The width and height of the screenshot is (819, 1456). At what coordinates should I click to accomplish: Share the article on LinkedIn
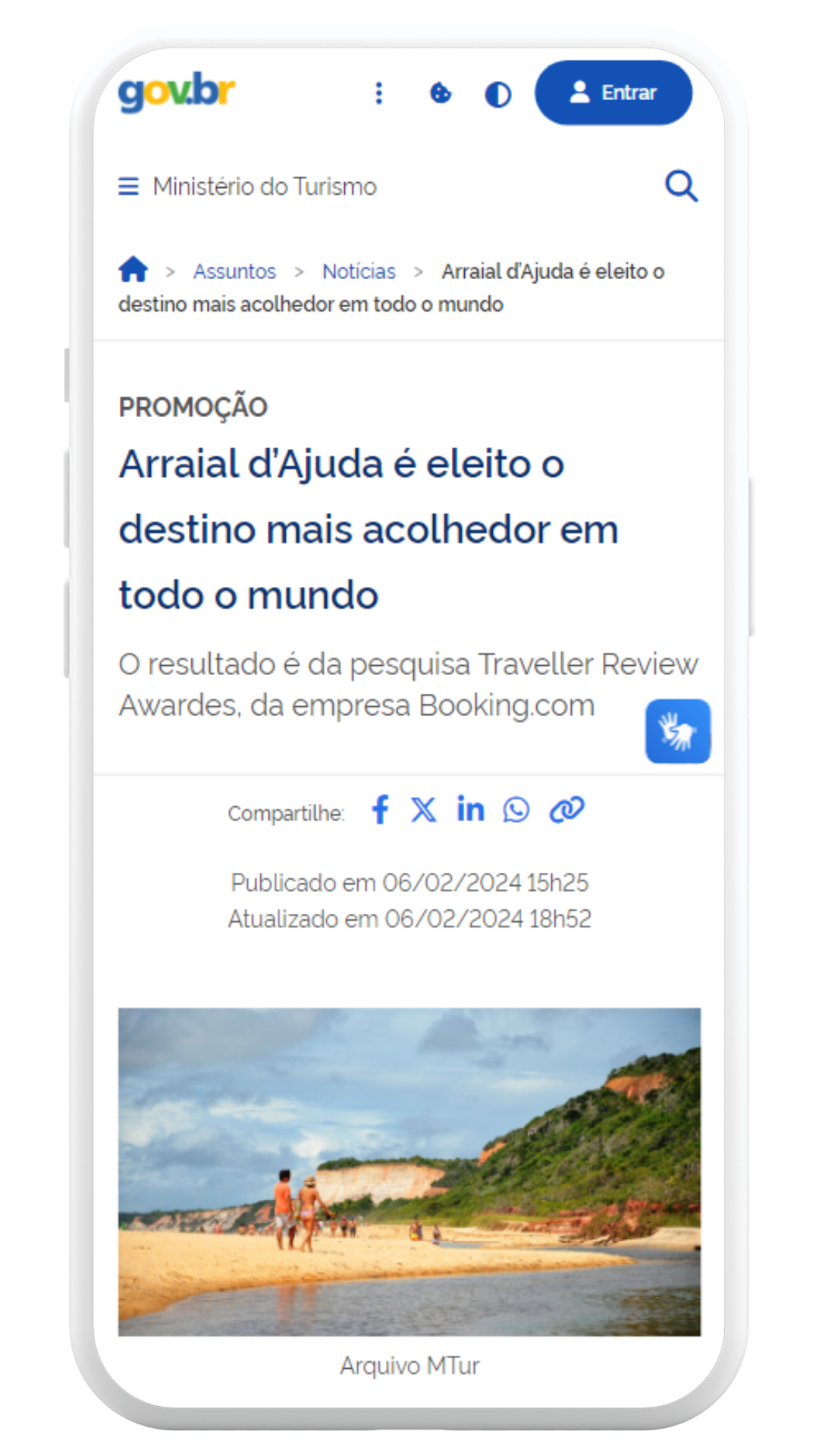click(x=470, y=809)
